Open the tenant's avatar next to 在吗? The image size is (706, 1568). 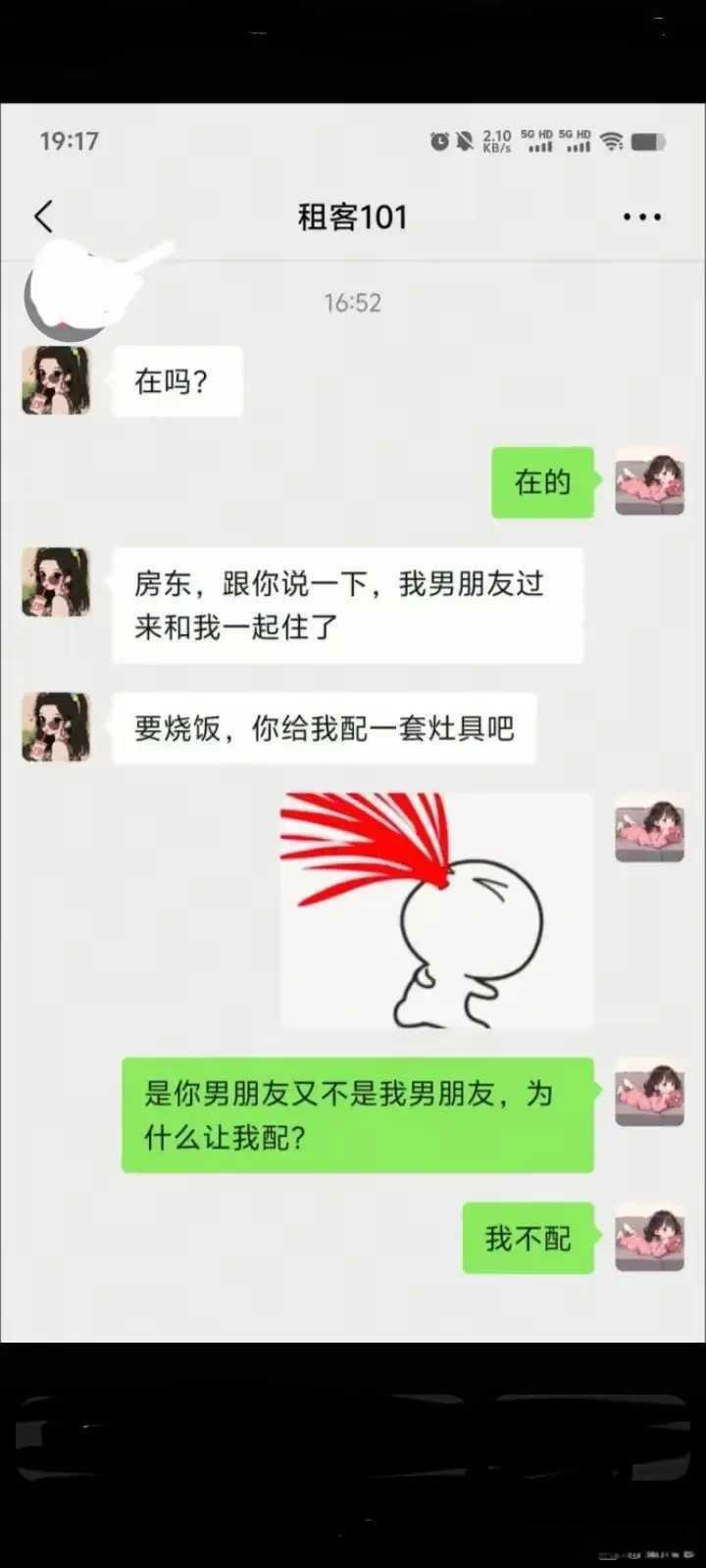point(56,380)
